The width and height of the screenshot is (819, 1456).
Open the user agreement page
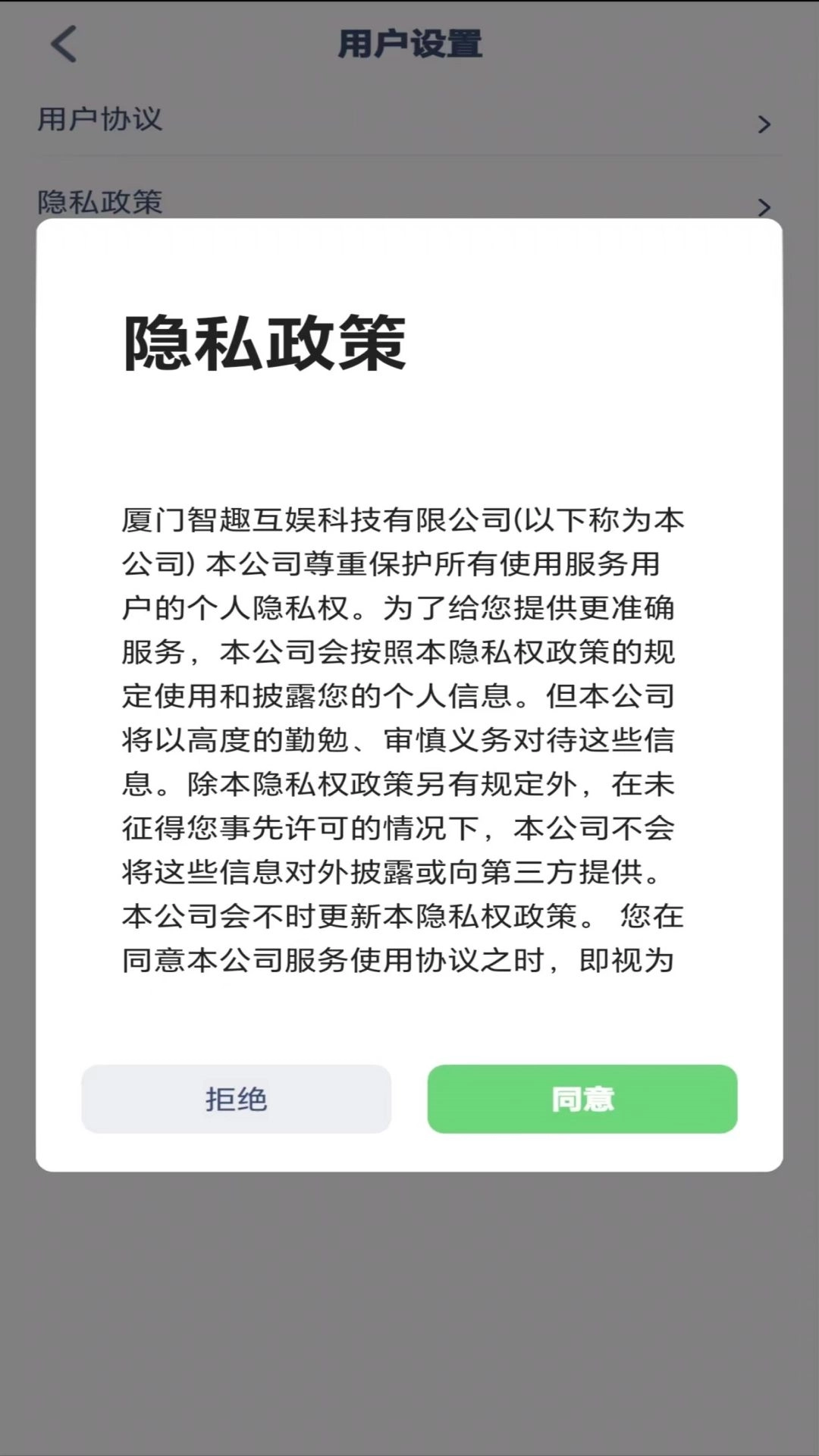[x=379, y=121]
